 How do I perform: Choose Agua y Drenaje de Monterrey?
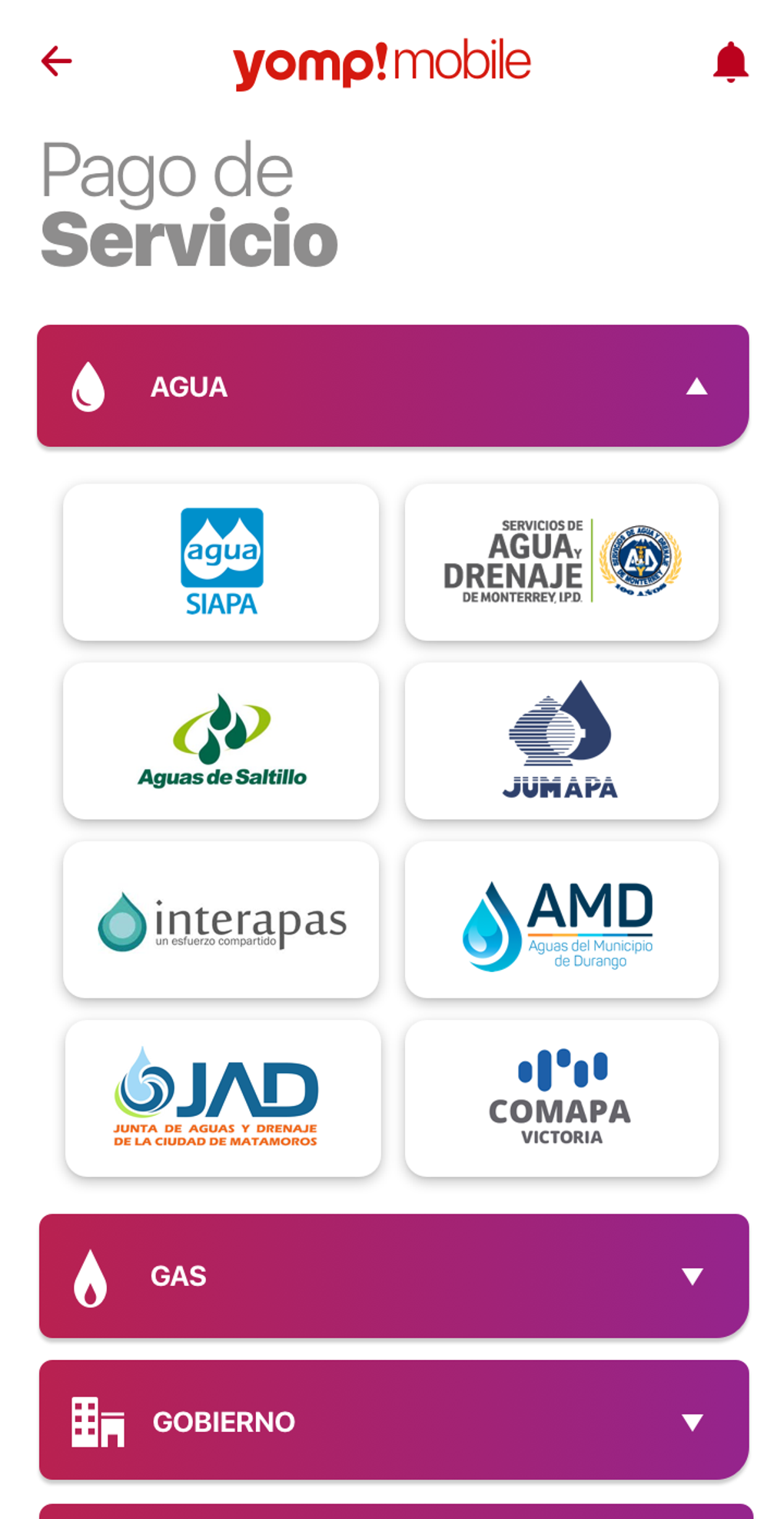[562, 562]
